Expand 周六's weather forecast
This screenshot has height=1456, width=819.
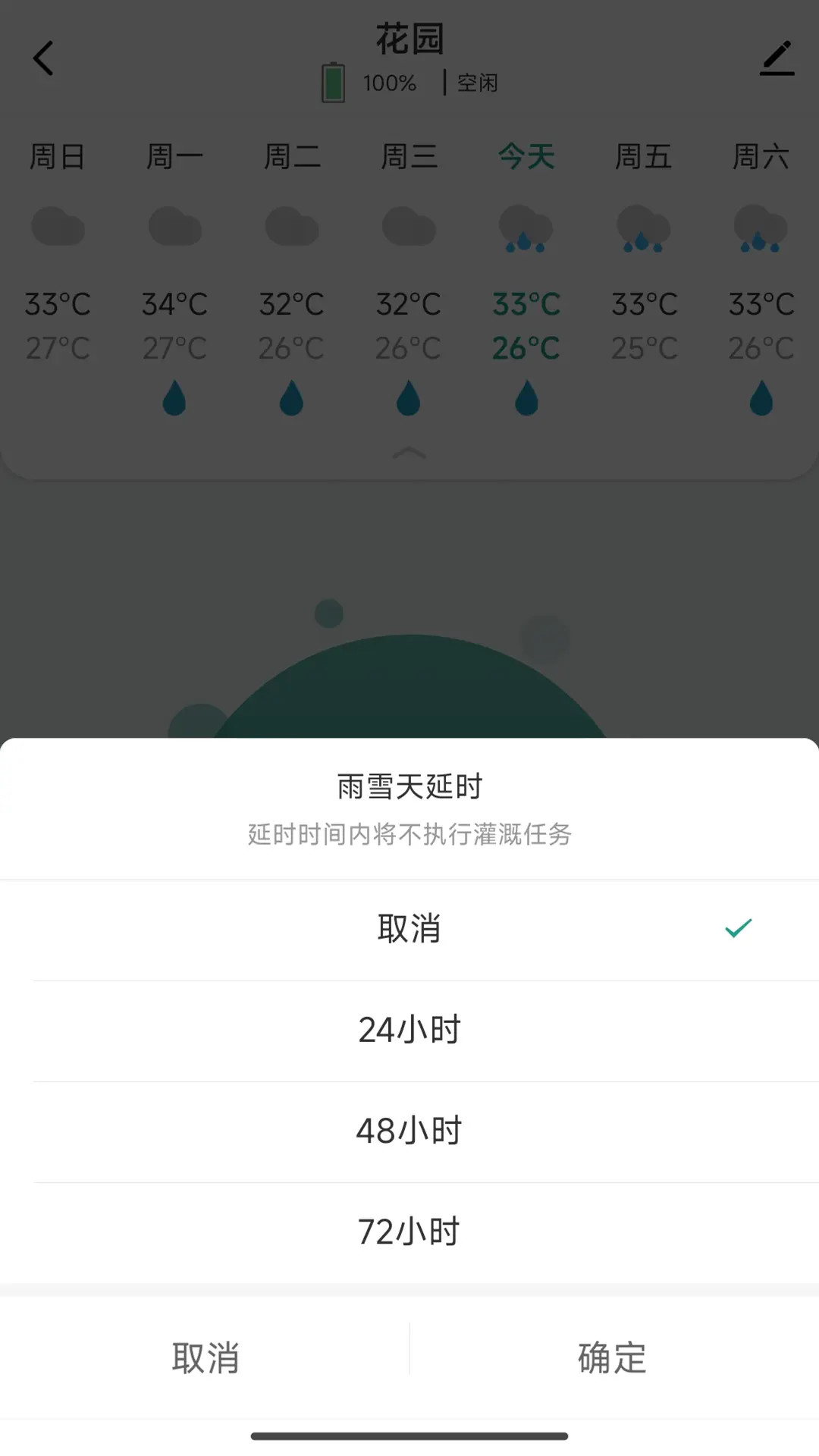pyautogui.click(x=760, y=157)
